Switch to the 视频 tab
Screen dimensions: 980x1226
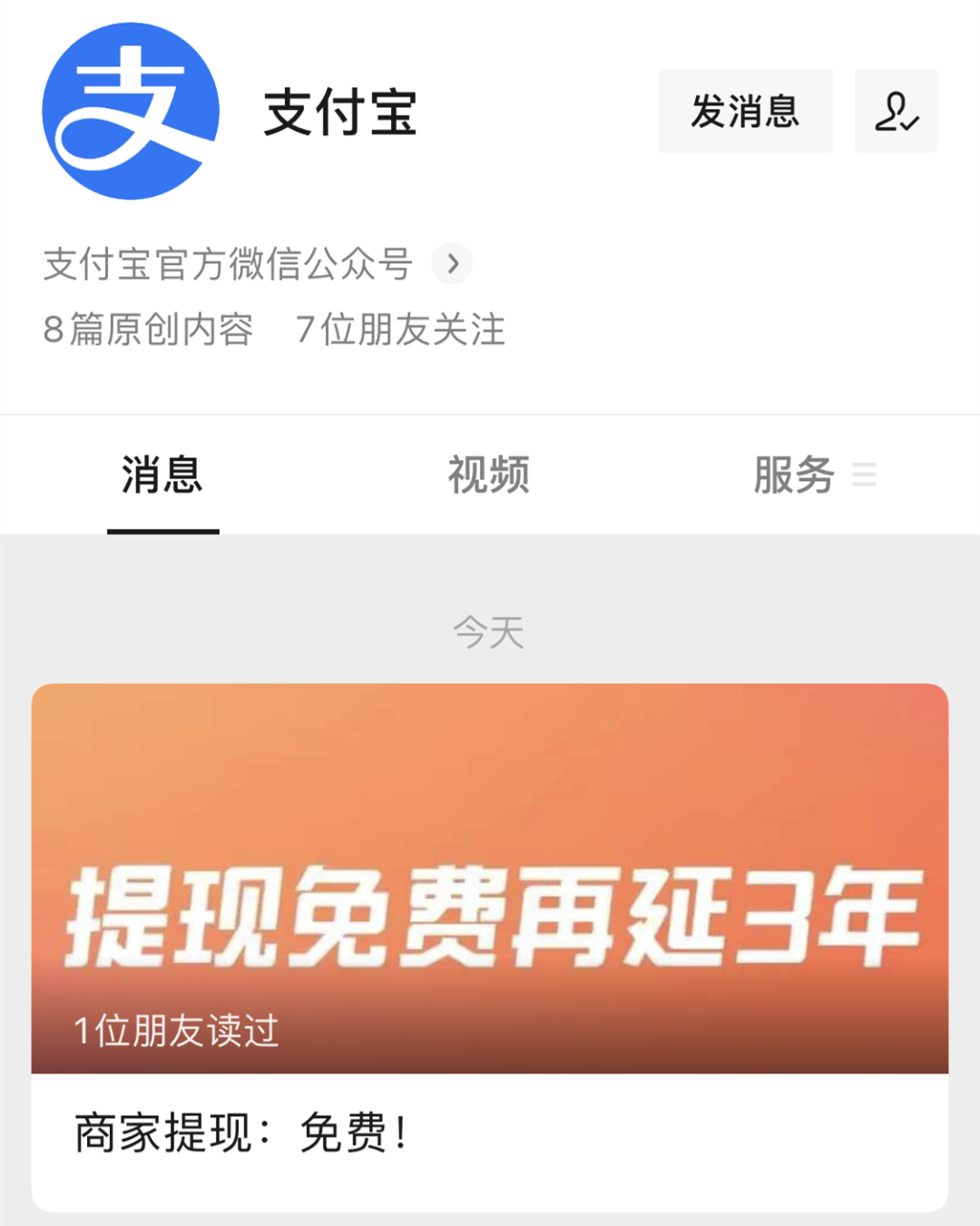click(487, 476)
